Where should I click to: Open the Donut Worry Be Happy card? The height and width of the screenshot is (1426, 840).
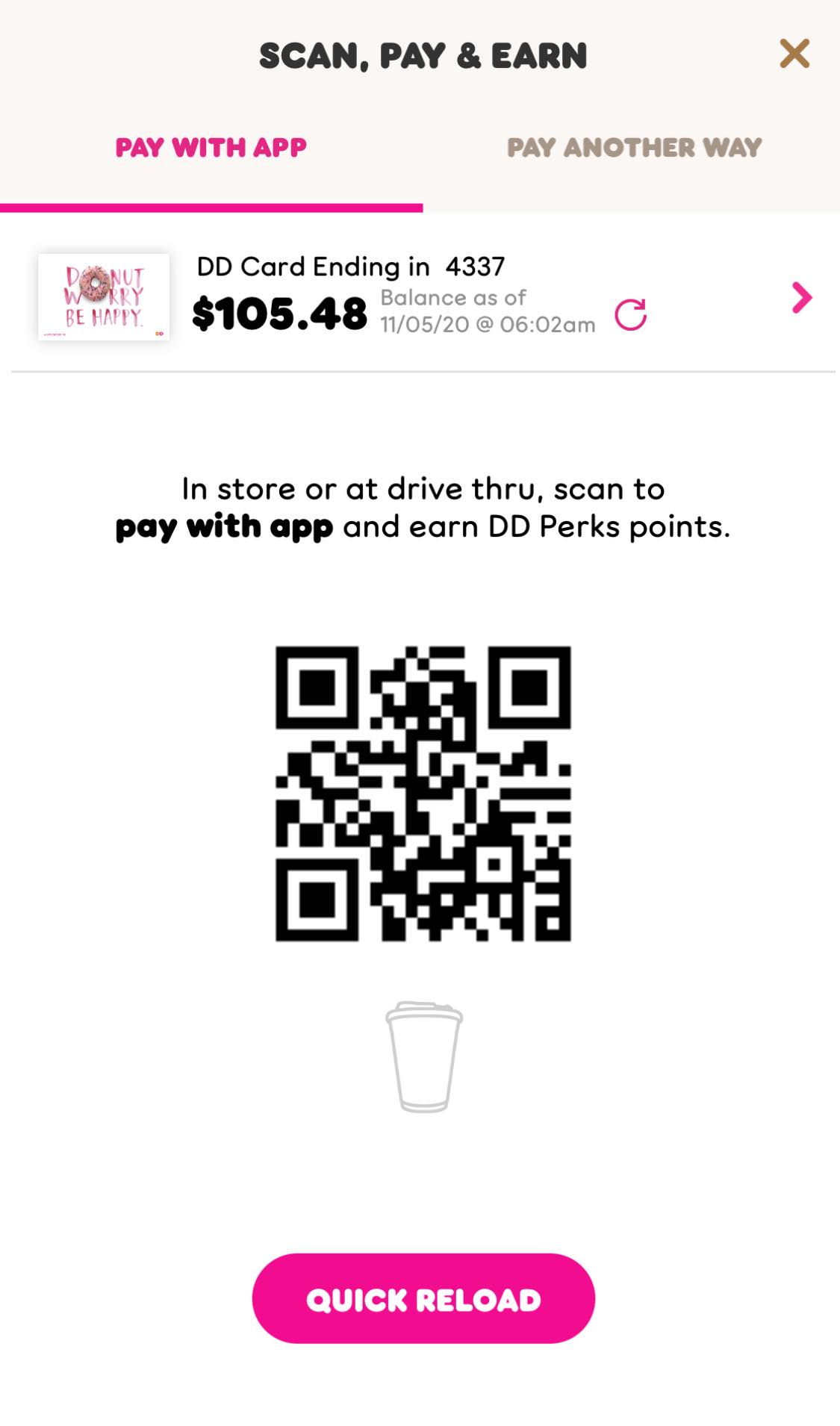tap(104, 297)
